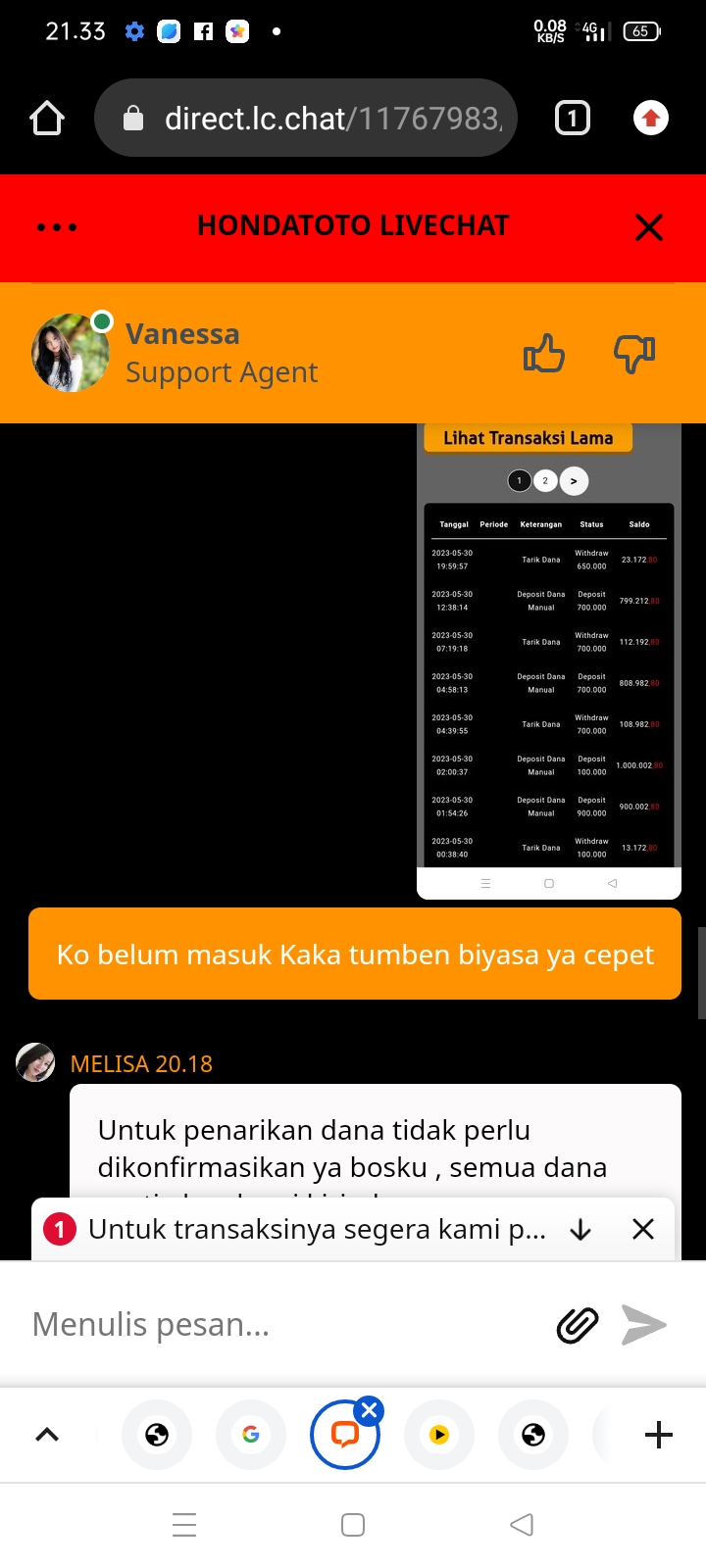This screenshot has height=1568, width=706.
Task: Close the current livechat tab
Action: [x=369, y=1411]
